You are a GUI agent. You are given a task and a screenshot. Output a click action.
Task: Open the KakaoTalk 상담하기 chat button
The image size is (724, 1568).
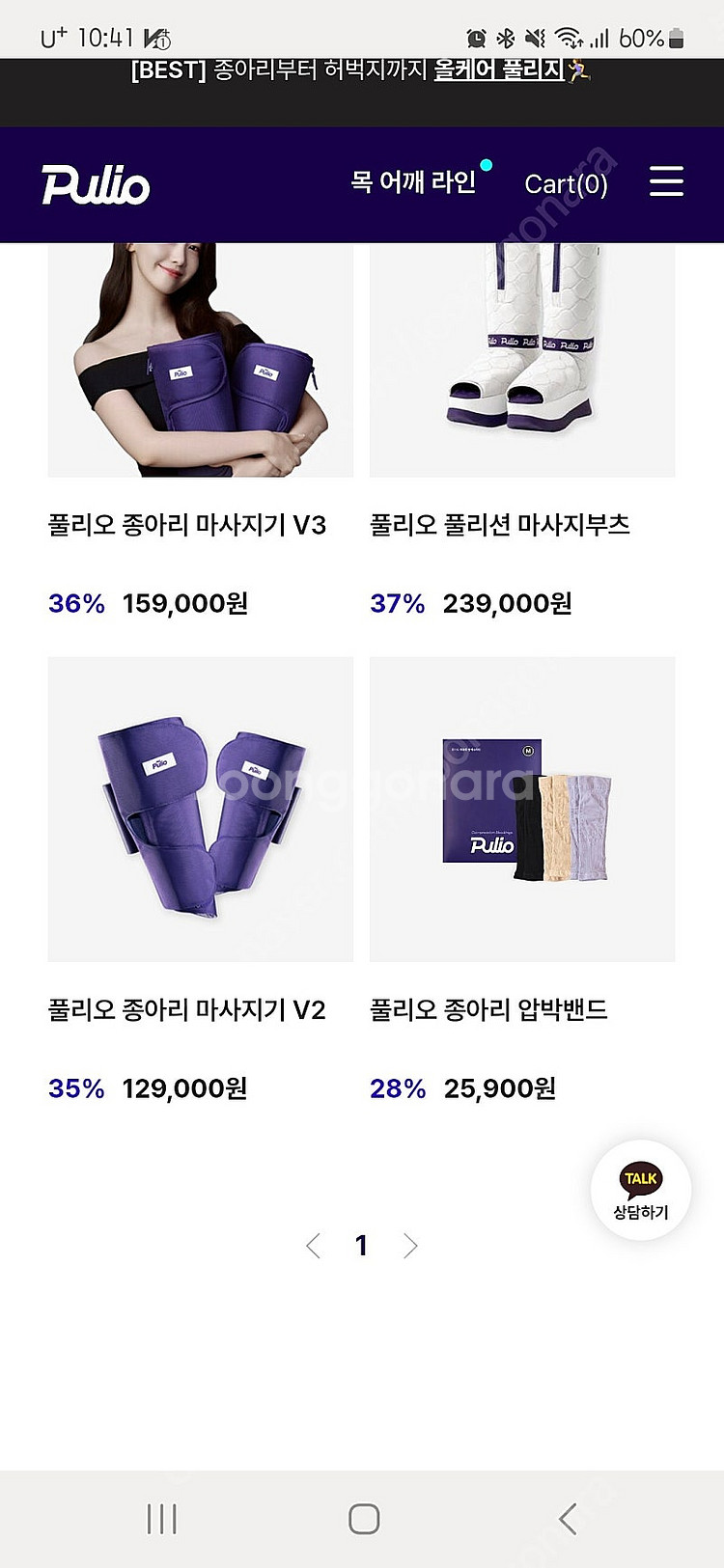(x=640, y=1190)
